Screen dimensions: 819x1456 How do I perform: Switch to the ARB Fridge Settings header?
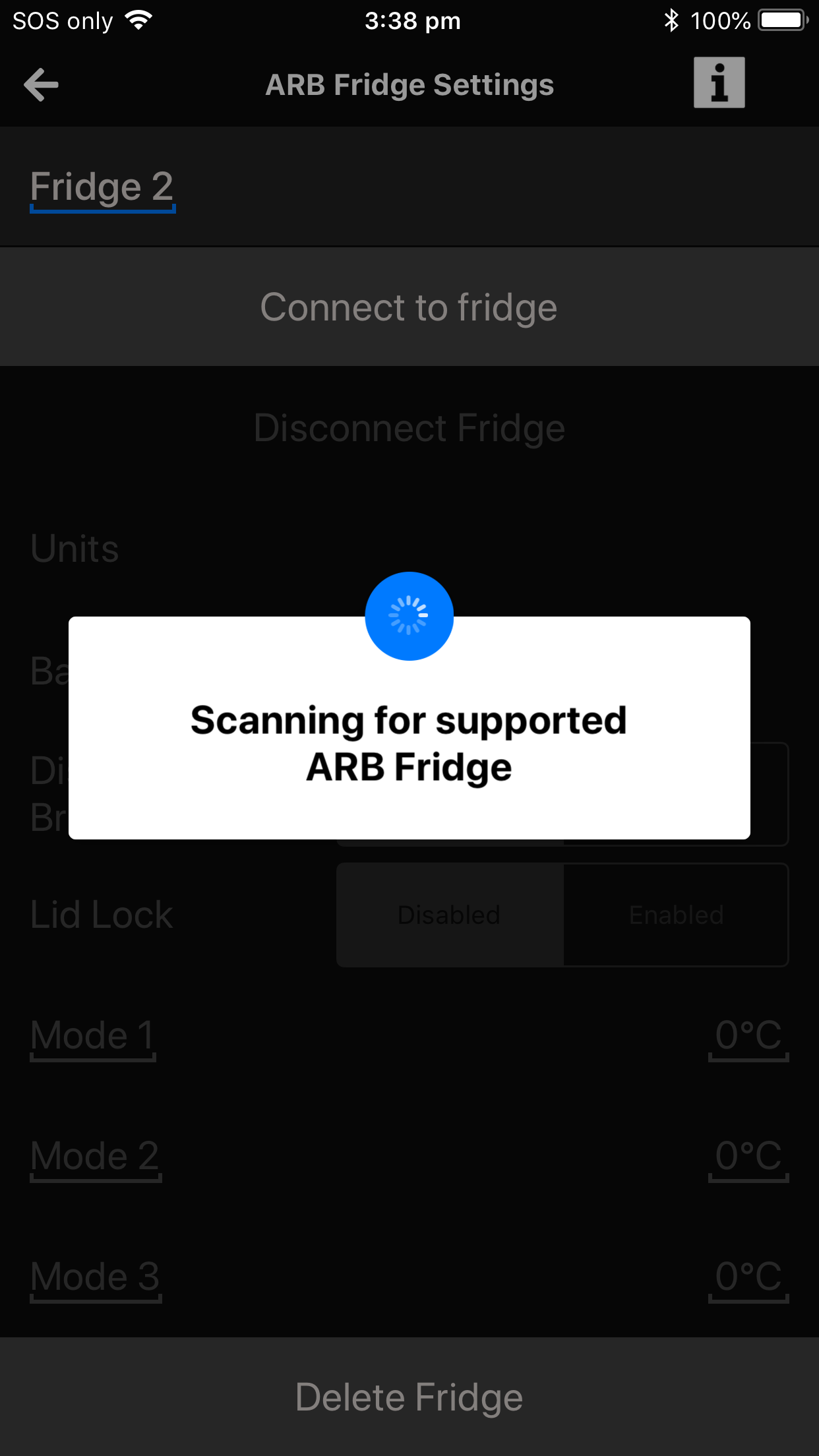click(409, 84)
